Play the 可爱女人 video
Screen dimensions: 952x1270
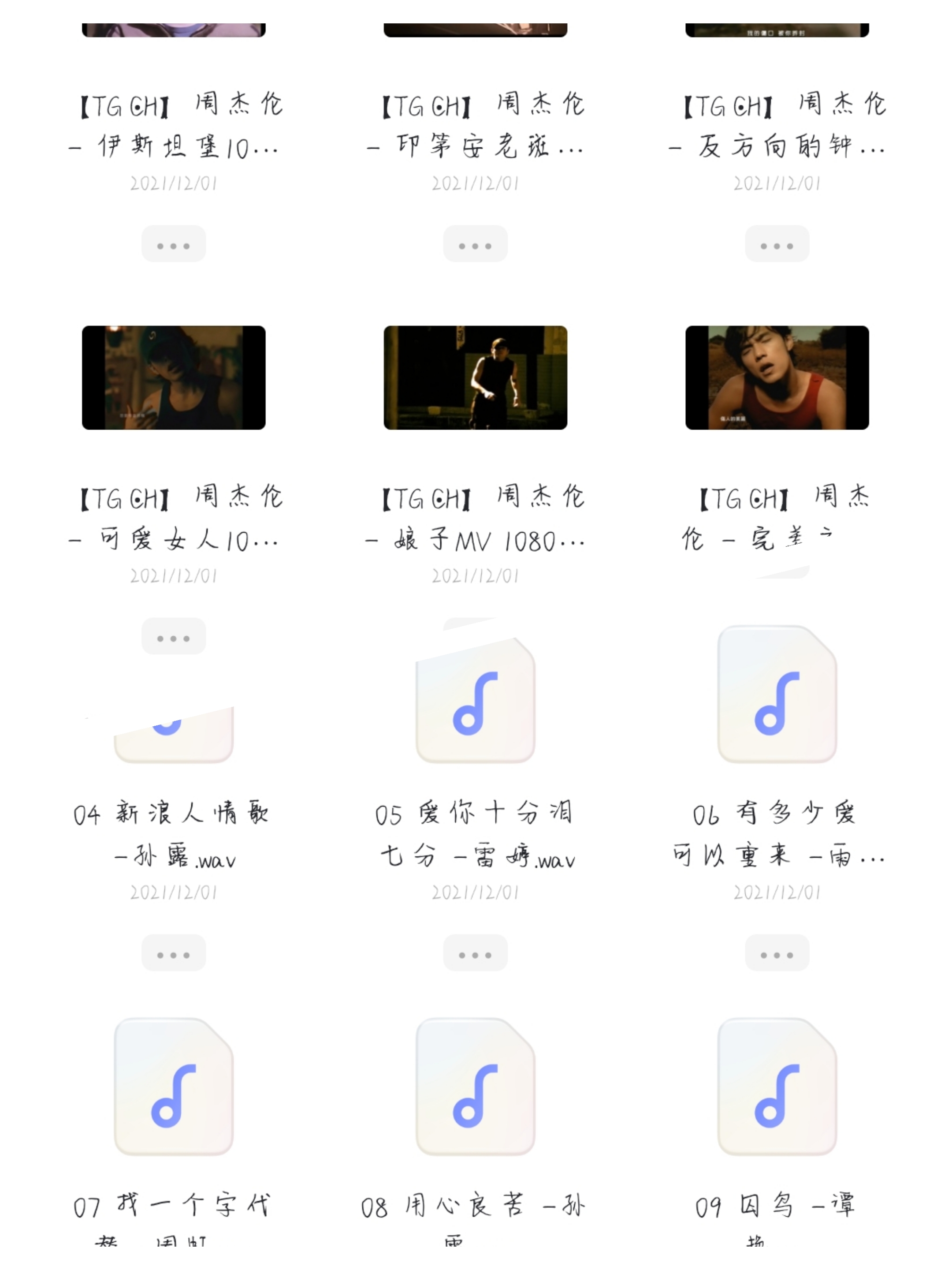[173, 378]
